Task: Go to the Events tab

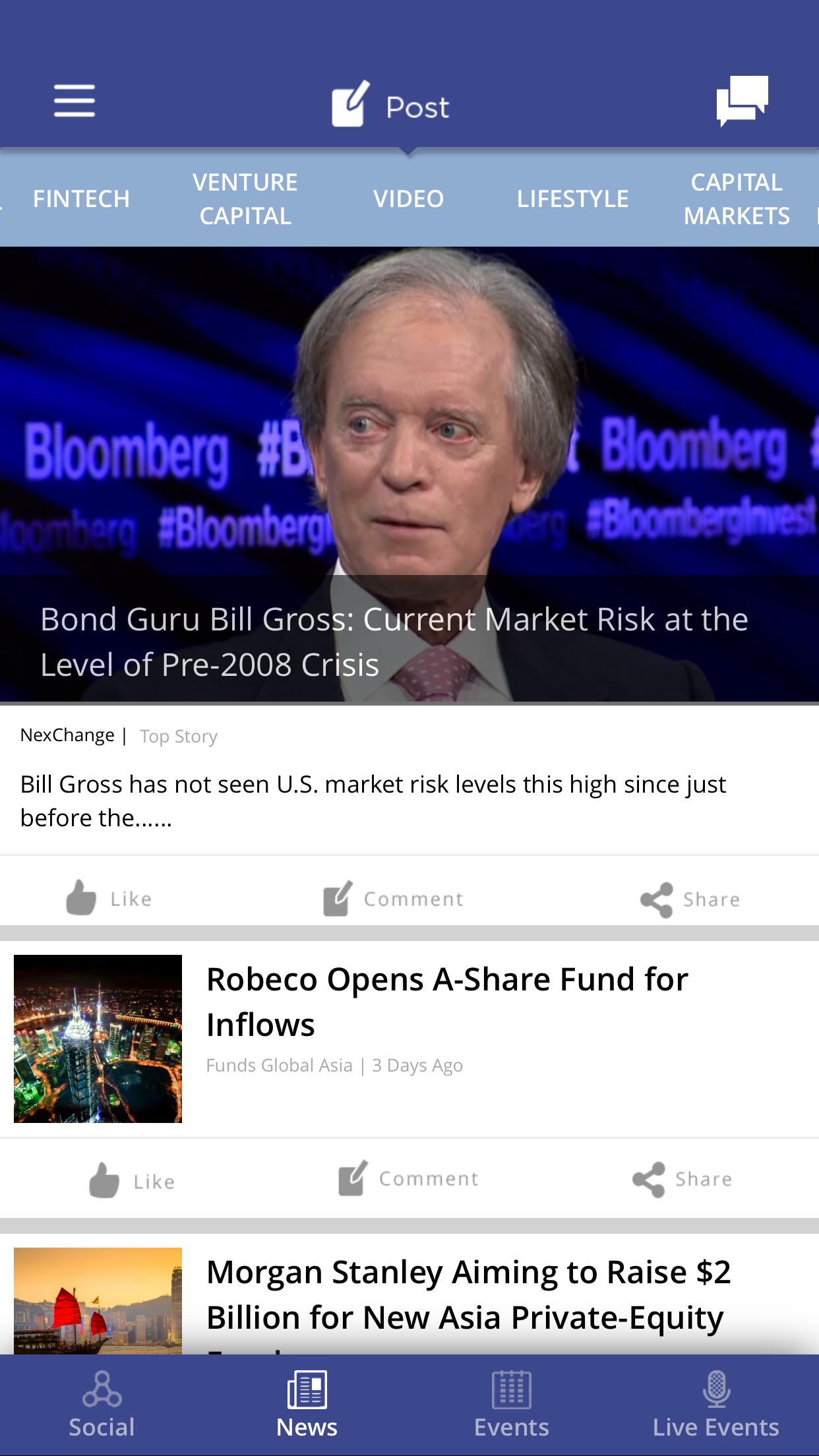Action: coord(512,1406)
